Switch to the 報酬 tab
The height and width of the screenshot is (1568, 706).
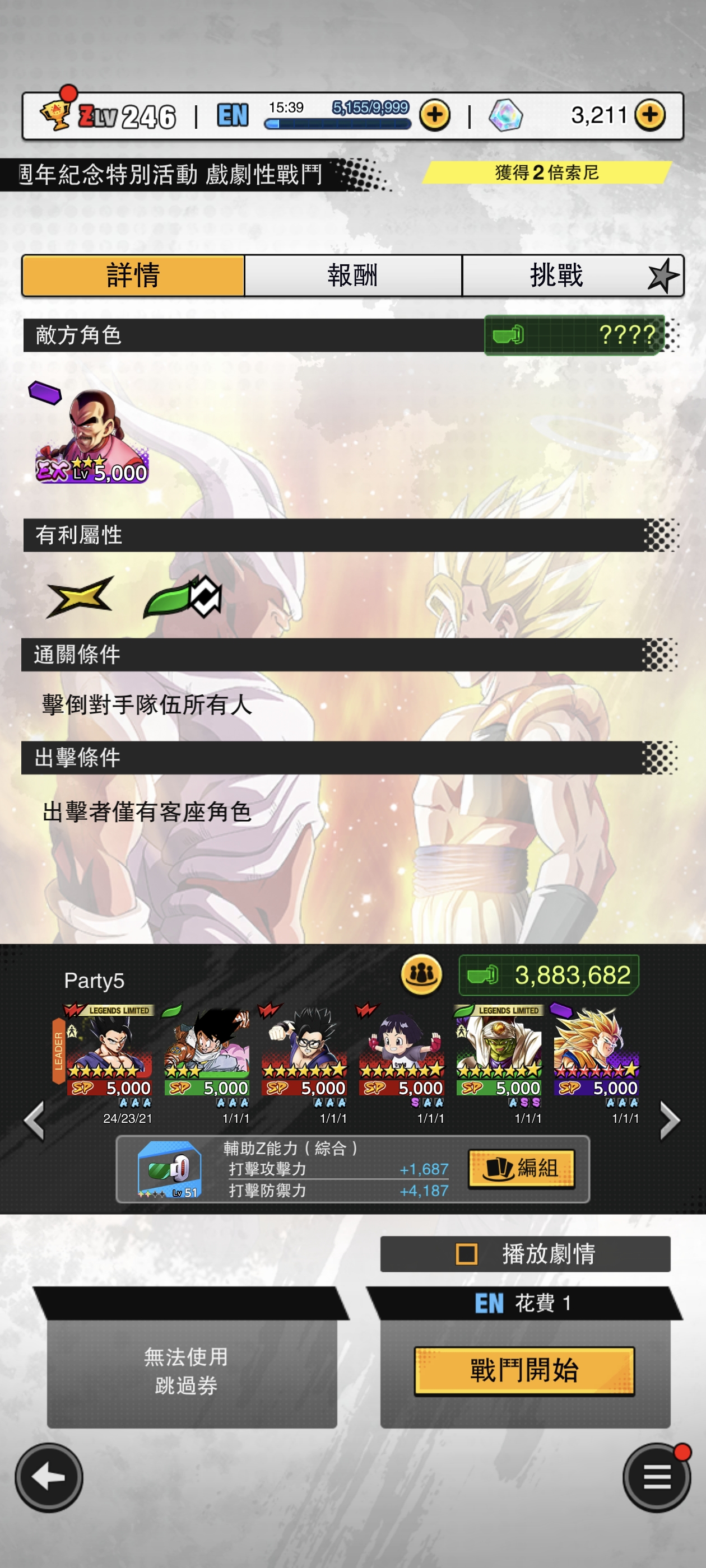pyautogui.click(x=352, y=276)
